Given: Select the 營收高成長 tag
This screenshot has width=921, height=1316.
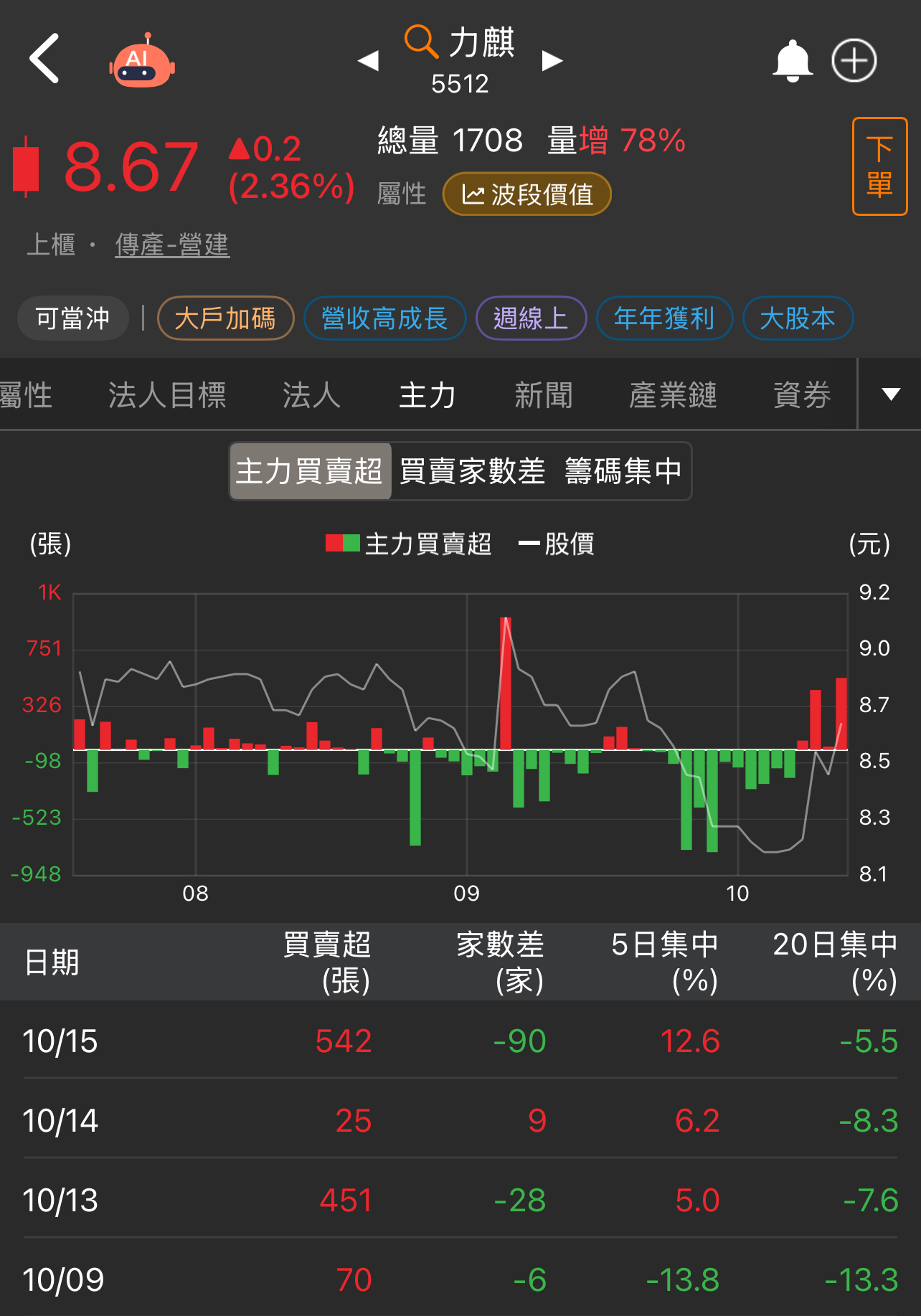Looking at the screenshot, I should pyautogui.click(x=384, y=318).
